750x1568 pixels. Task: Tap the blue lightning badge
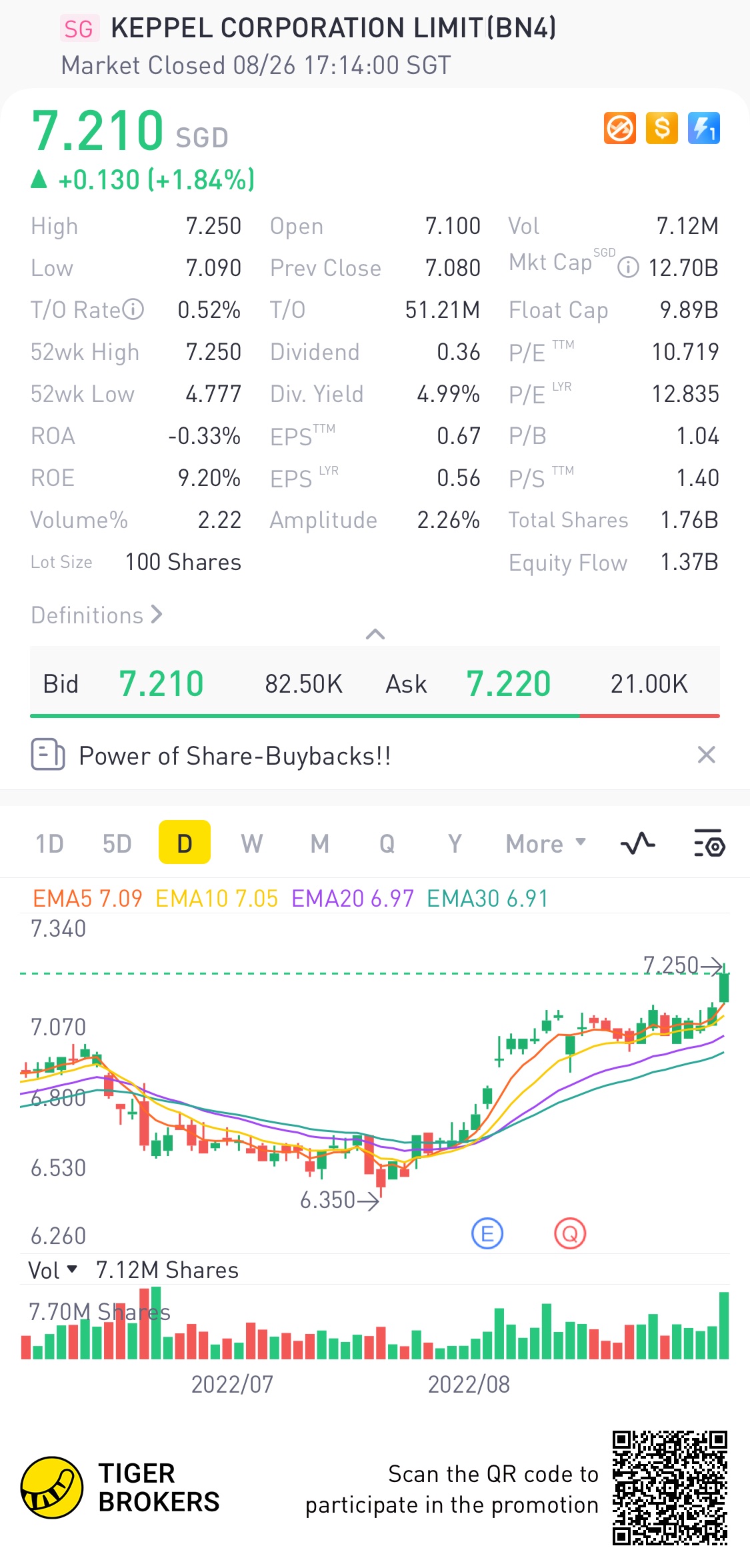[x=703, y=128]
